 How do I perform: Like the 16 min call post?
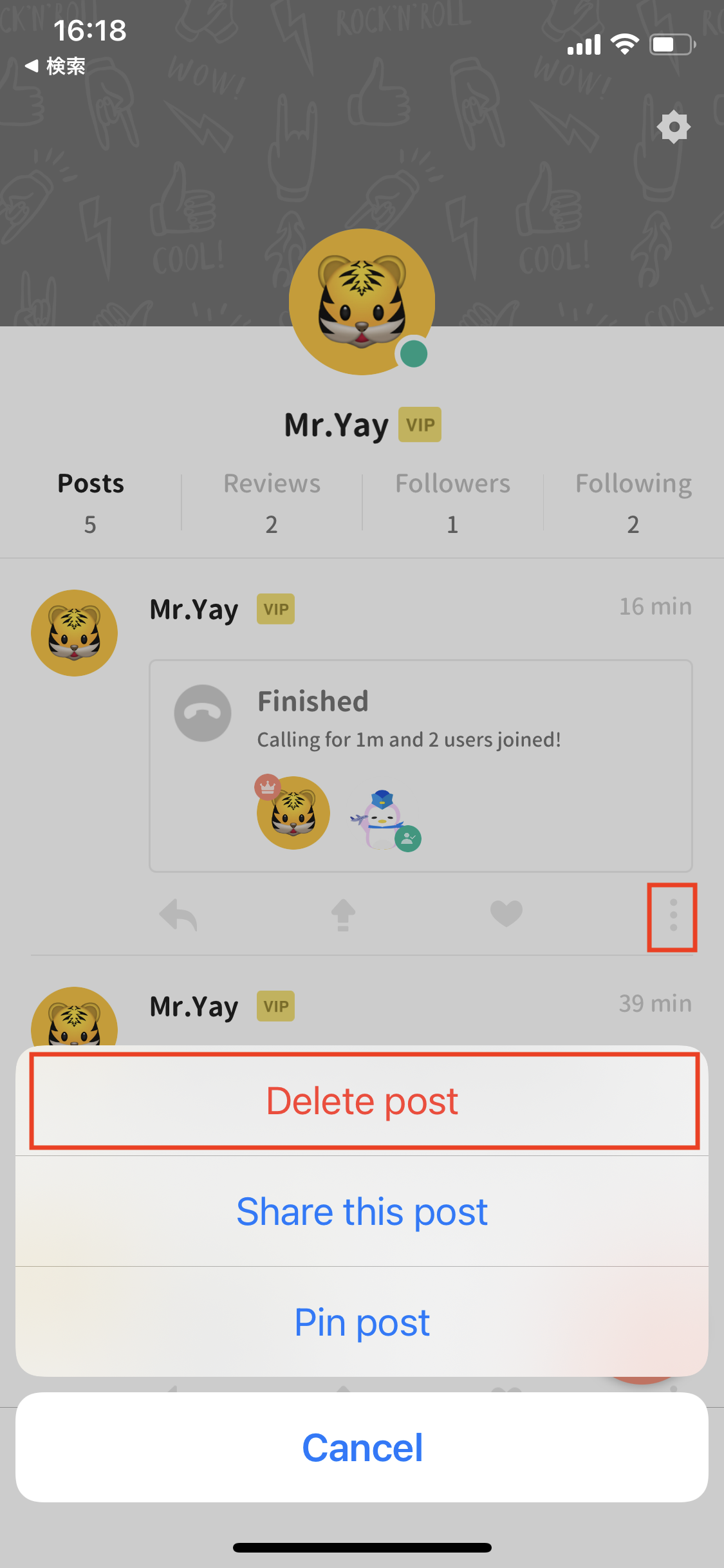[506, 914]
